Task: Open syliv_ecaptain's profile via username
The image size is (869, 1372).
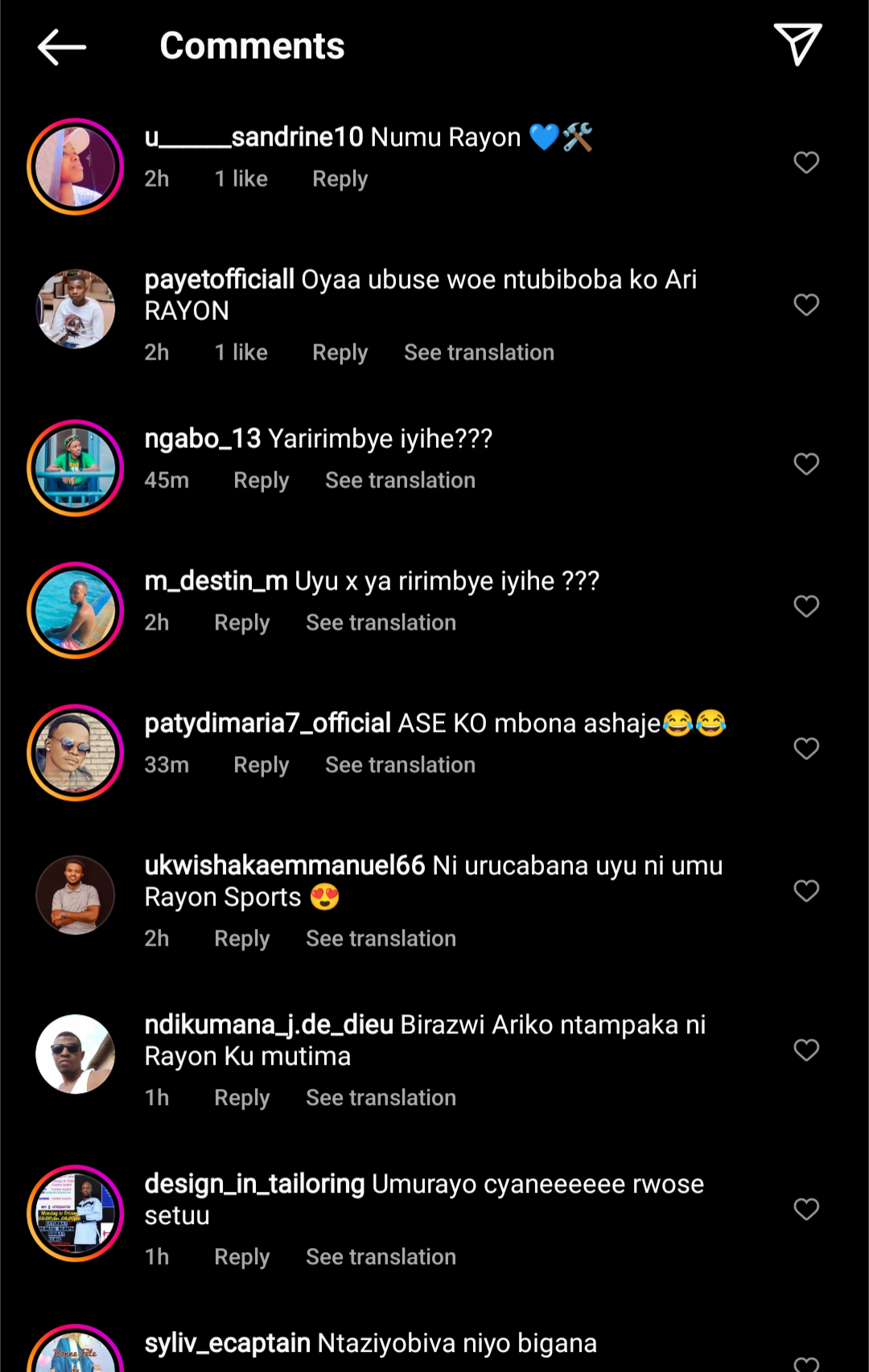Action: click(227, 1343)
